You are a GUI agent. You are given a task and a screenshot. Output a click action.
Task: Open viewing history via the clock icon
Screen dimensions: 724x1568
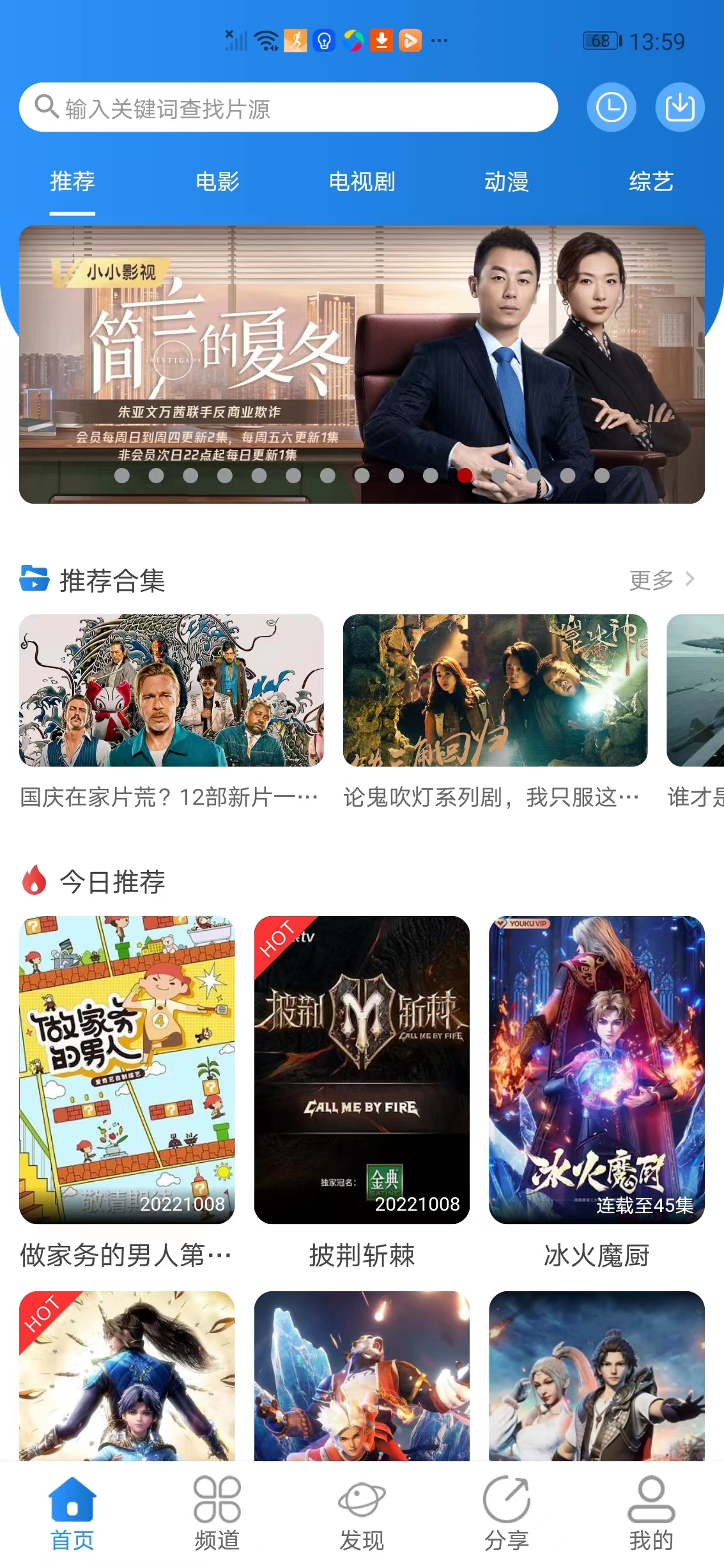pos(611,106)
